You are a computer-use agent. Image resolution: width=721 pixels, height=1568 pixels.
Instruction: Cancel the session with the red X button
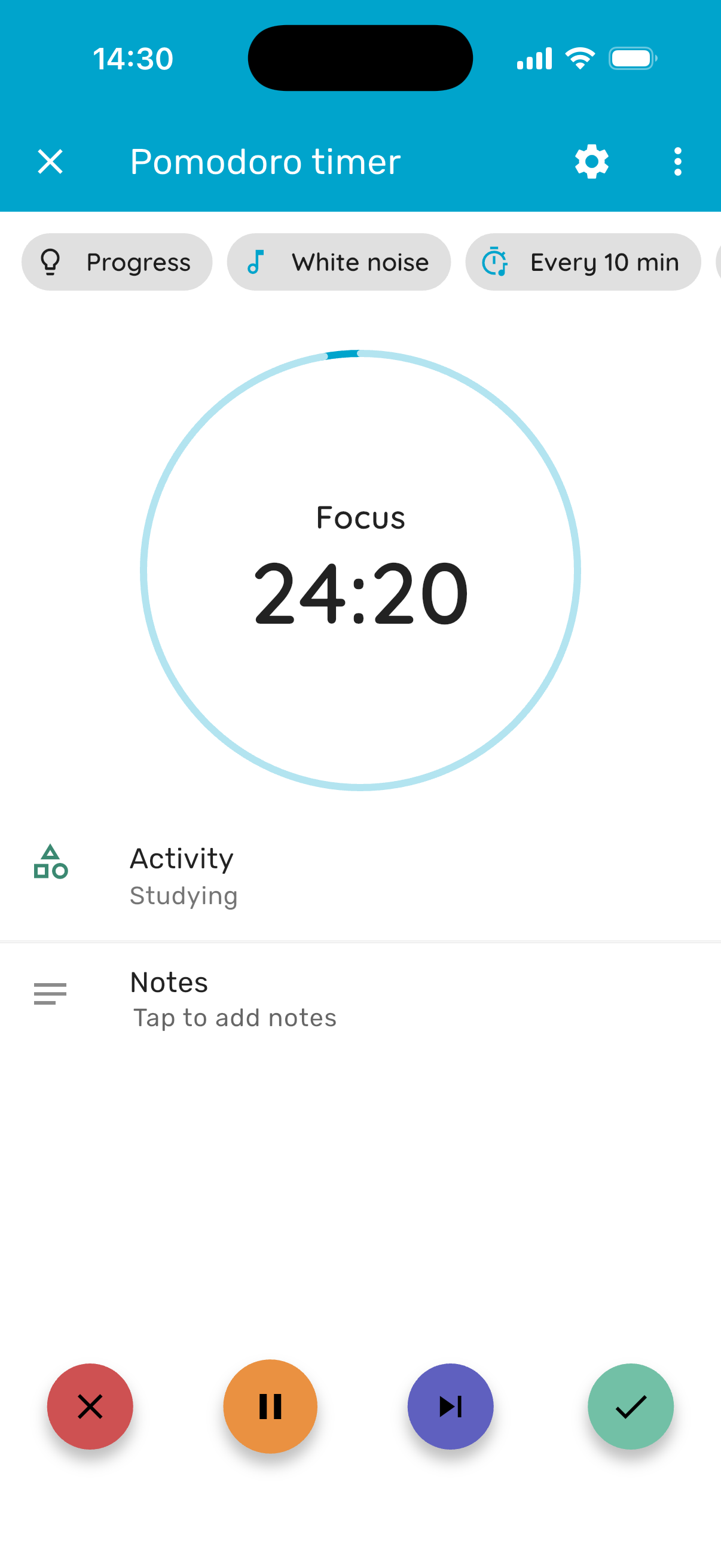pos(90,1406)
